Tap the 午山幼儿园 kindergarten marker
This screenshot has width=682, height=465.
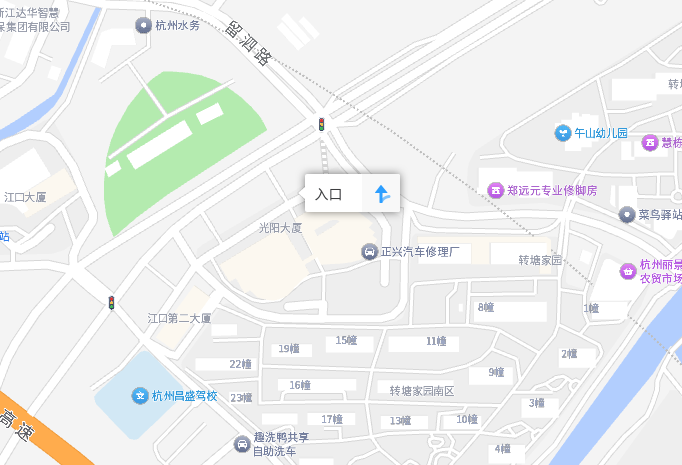[563, 133]
